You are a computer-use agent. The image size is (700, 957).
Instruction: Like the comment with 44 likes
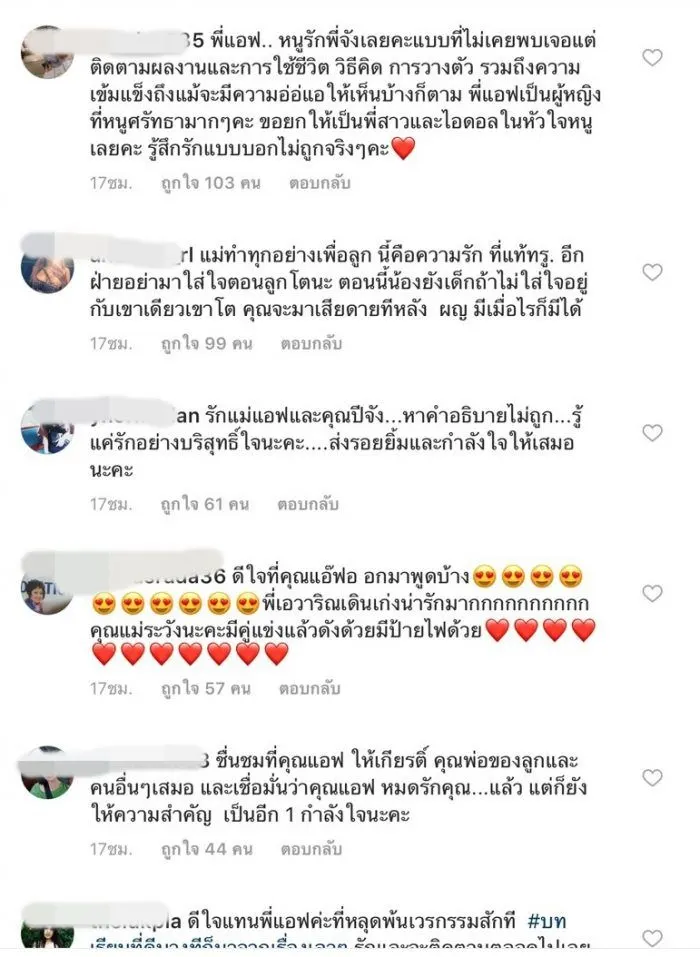tap(652, 778)
